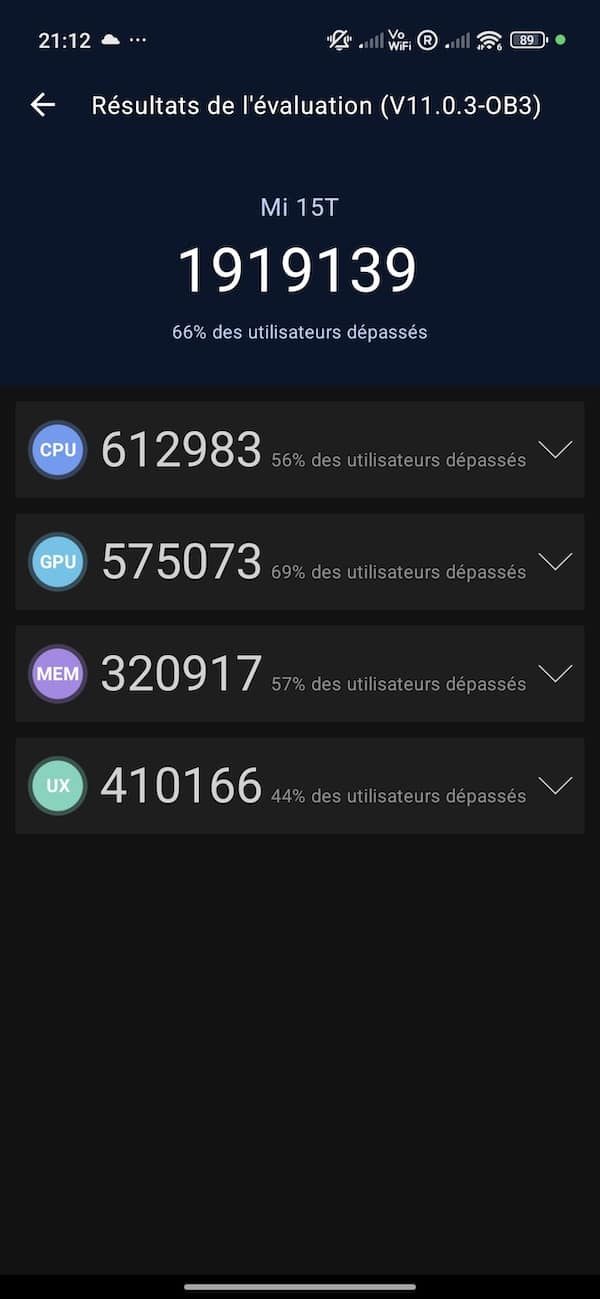Expand the GPU score details

click(555, 562)
